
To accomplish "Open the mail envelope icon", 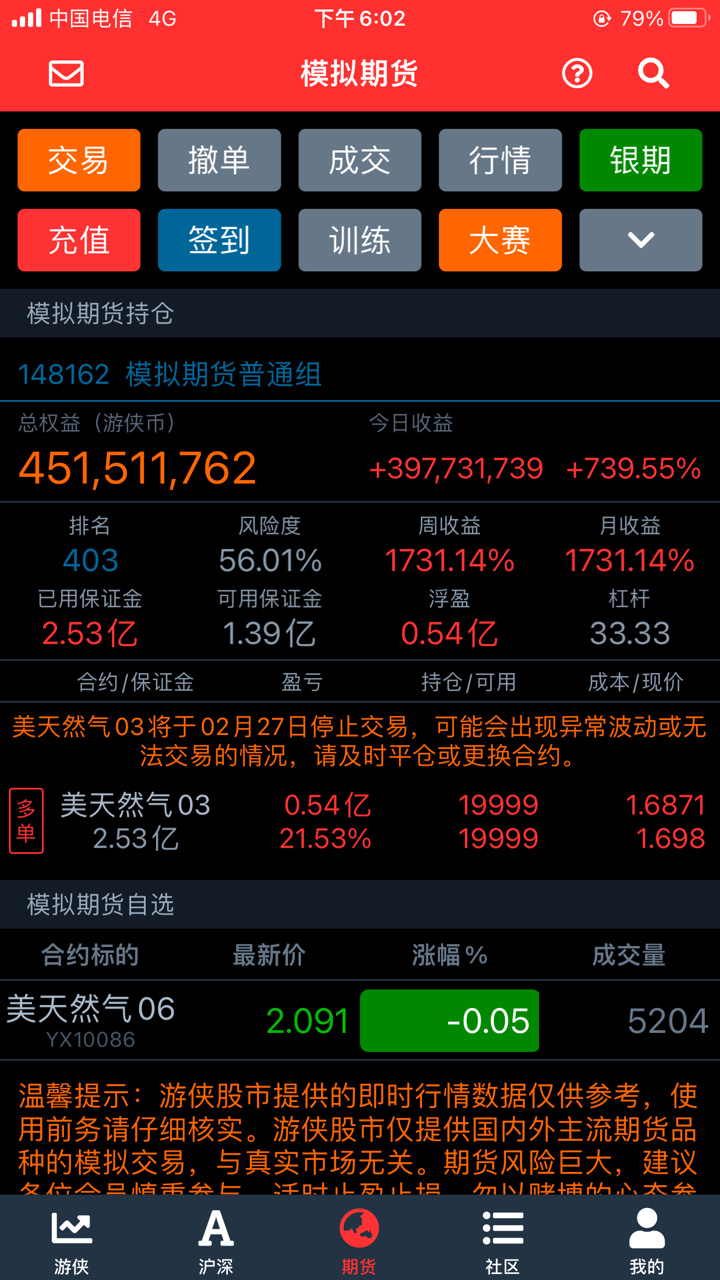I will [66, 73].
